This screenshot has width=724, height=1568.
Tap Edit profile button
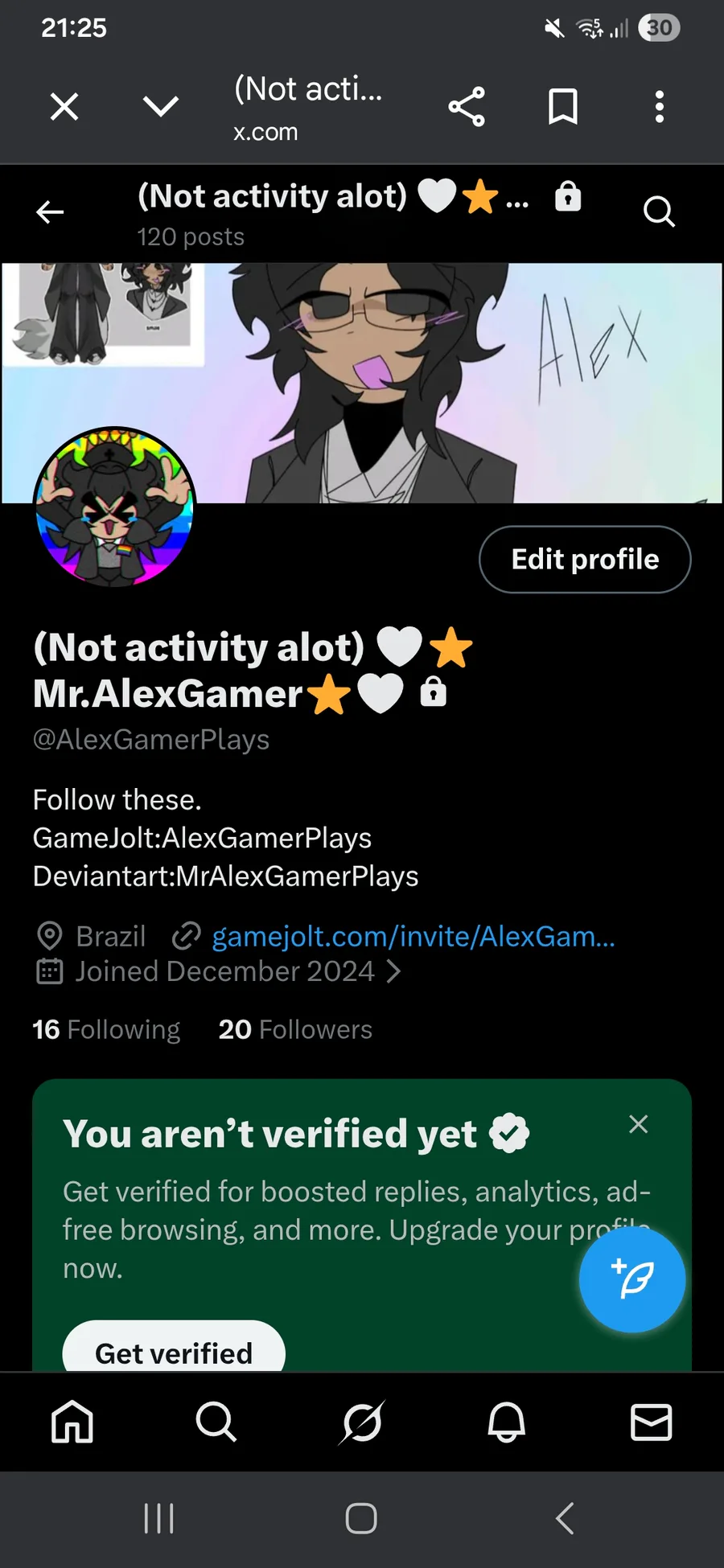tap(585, 560)
